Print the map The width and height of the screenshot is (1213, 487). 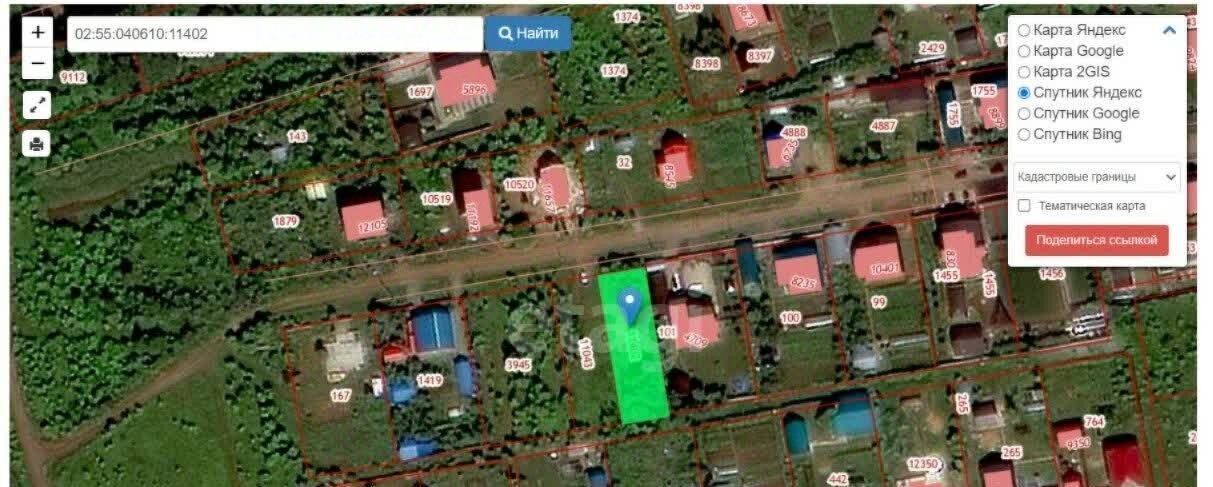coord(37,144)
